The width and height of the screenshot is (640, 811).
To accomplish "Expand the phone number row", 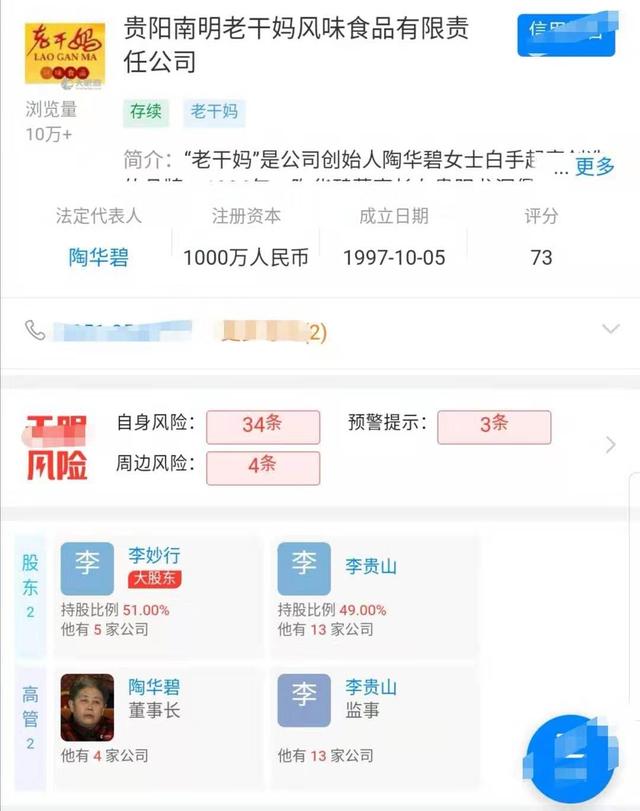I will [610, 329].
